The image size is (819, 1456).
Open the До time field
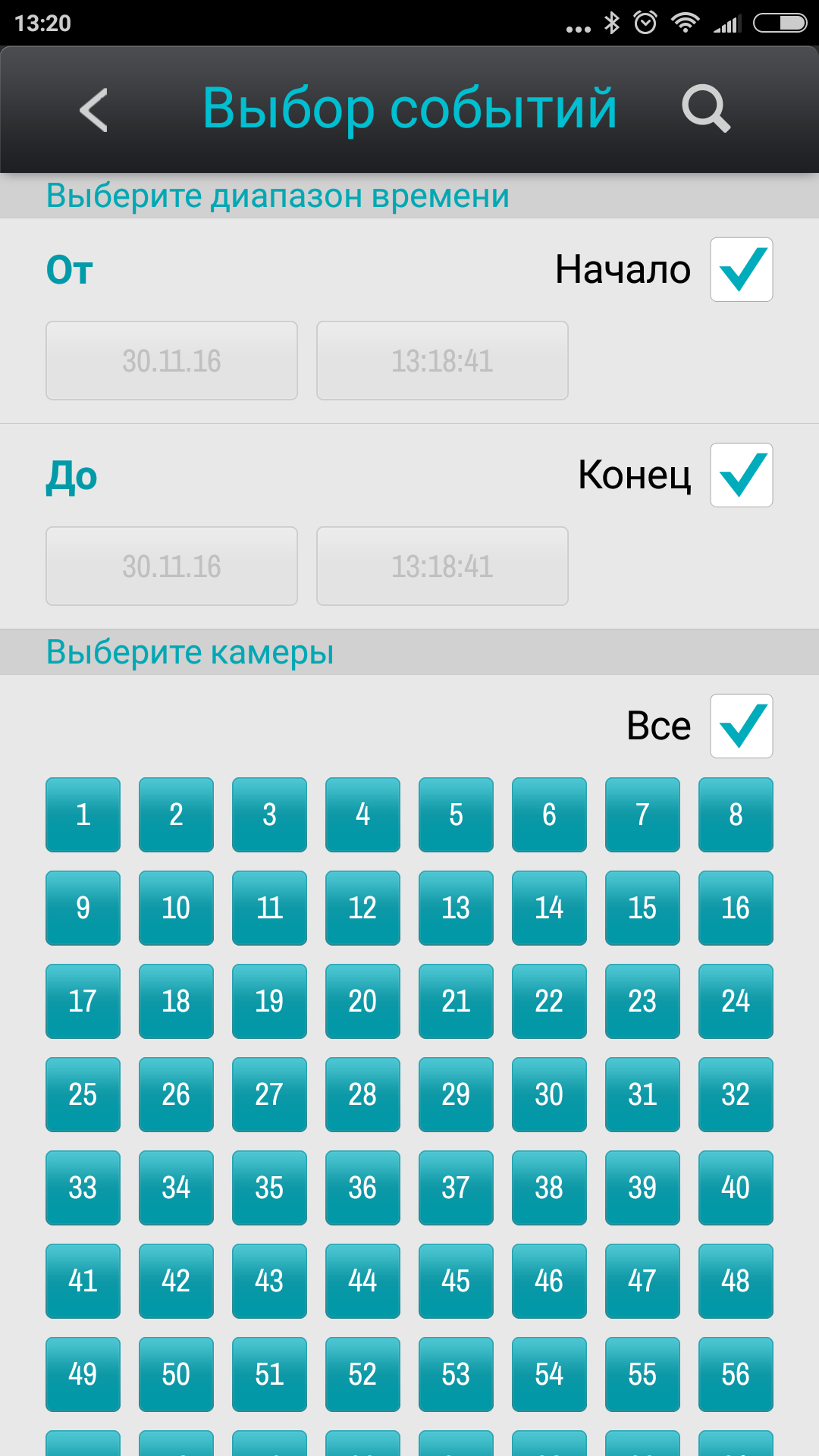442,566
